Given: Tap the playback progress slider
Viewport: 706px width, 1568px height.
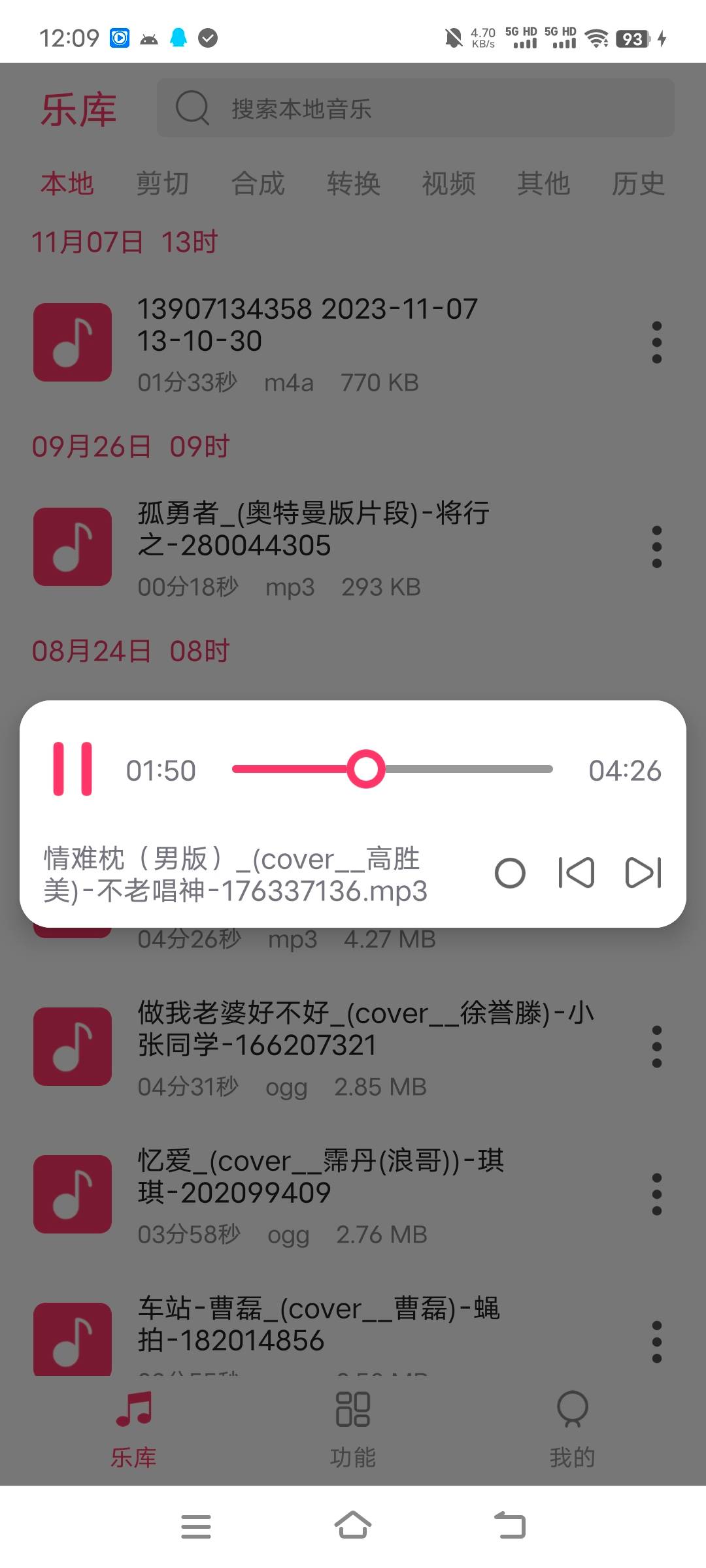Looking at the screenshot, I should pos(392,769).
